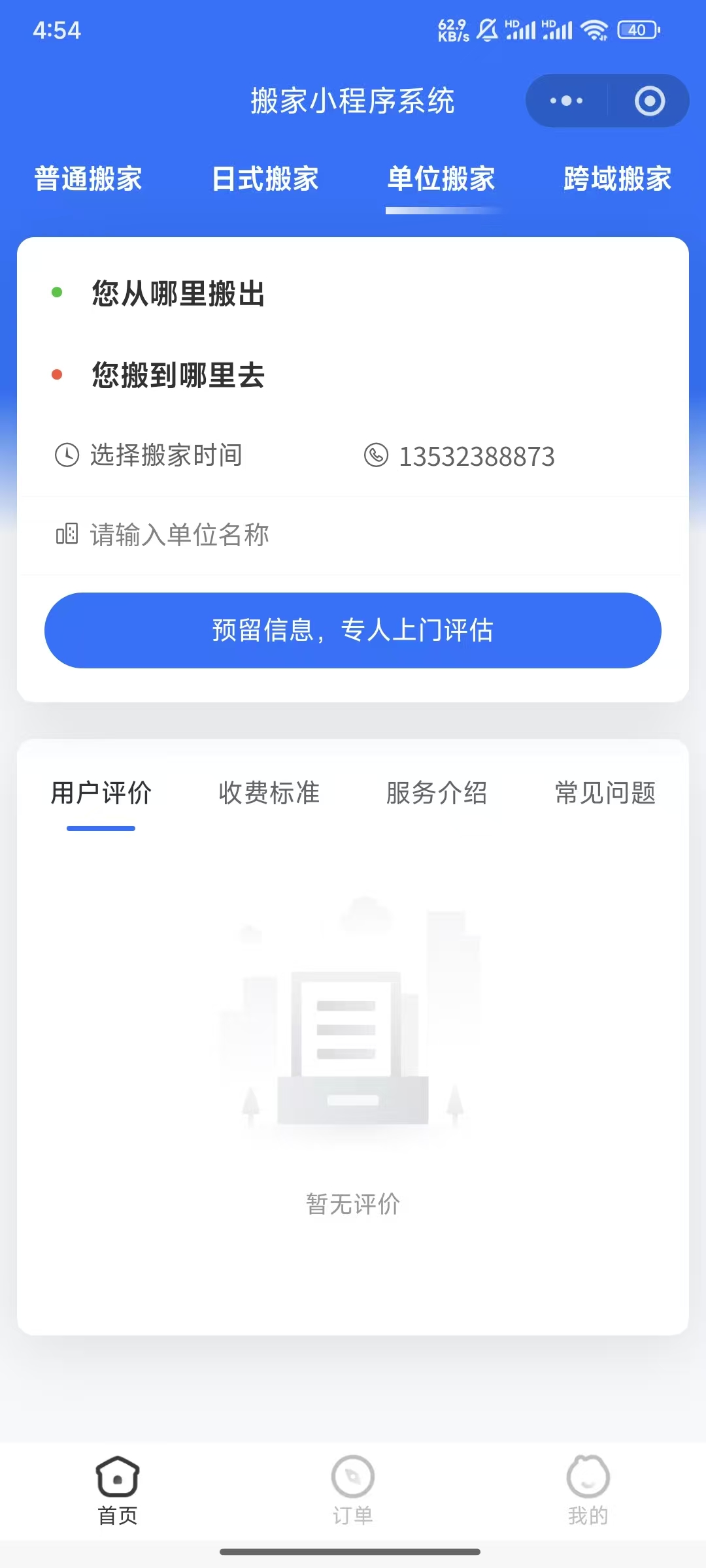This screenshot has height=1568, width=706.
Task: Submit 预留信息，专人上门评估
Action: 353,630
